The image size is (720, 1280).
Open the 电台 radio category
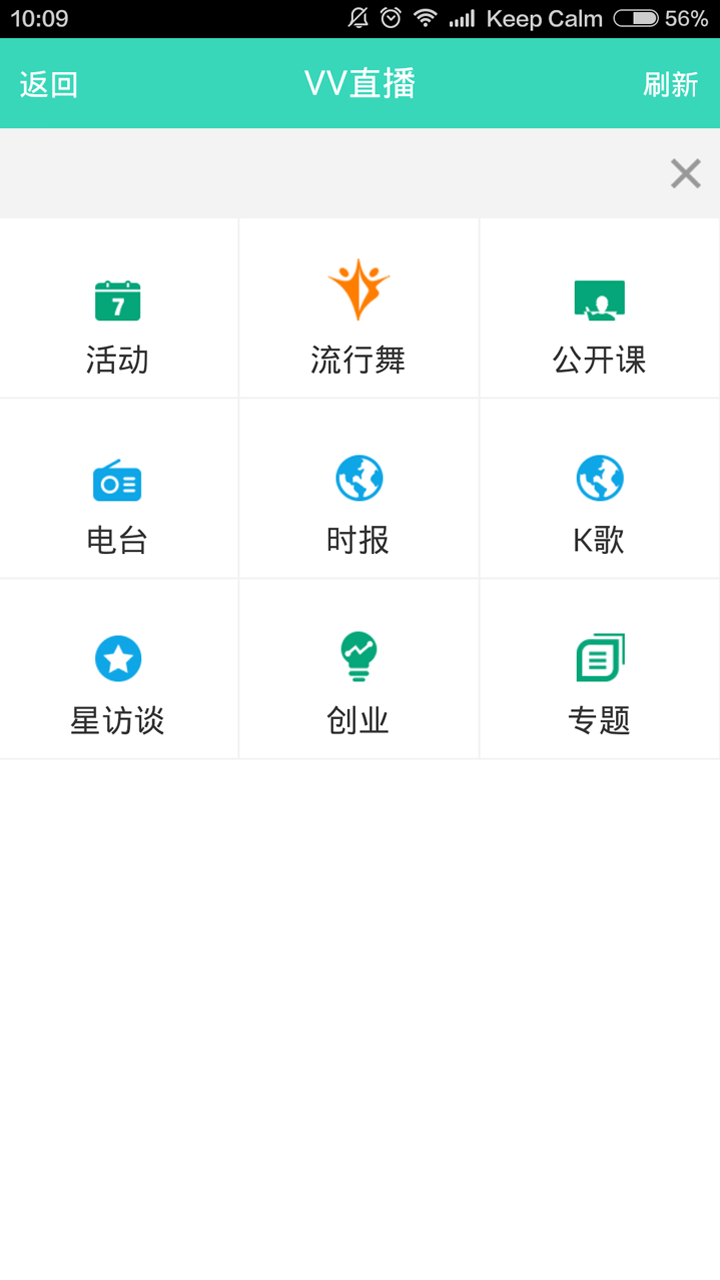[x=119, y=488]
